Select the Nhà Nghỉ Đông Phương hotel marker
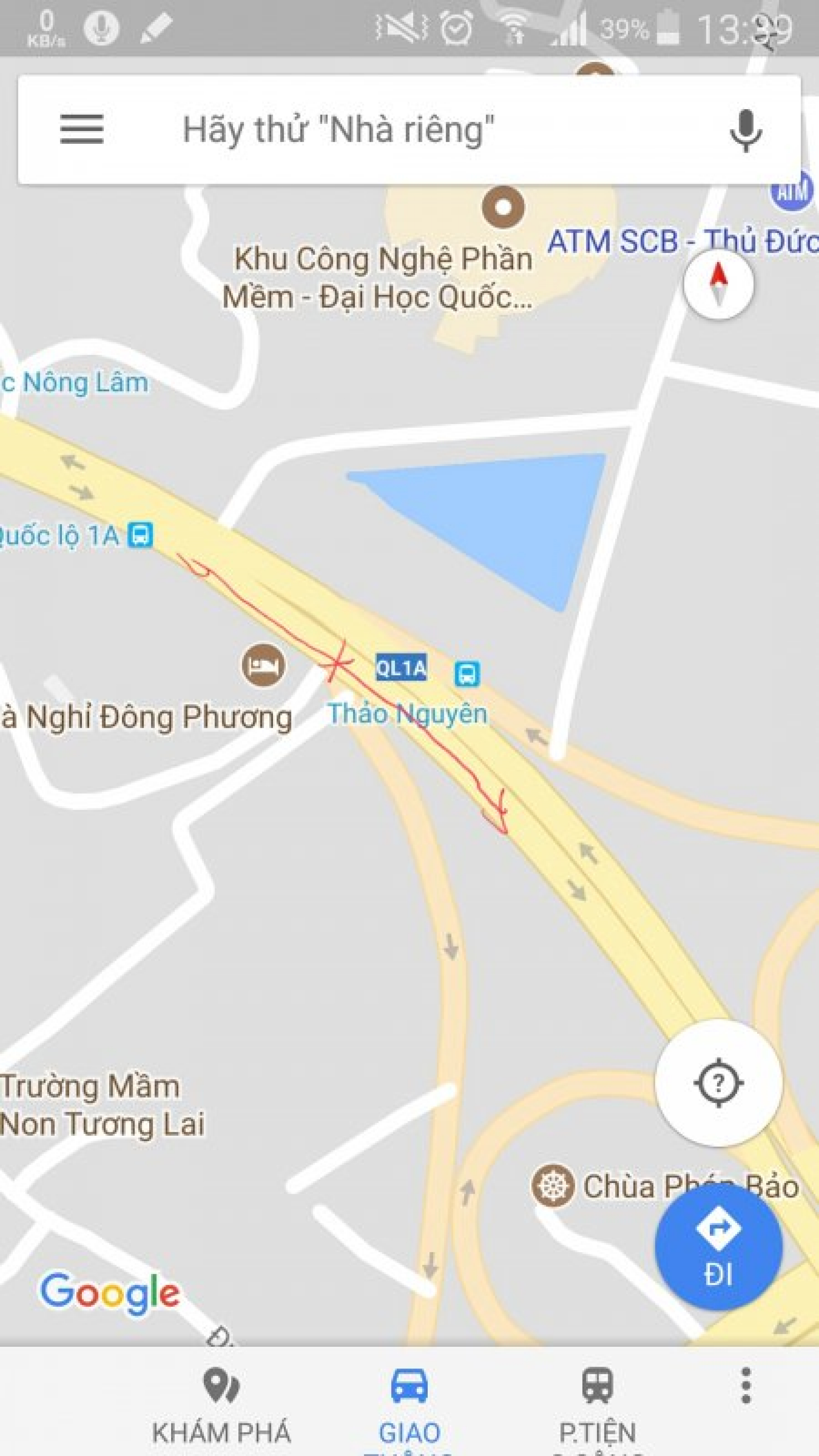 [x=263, y=665]
